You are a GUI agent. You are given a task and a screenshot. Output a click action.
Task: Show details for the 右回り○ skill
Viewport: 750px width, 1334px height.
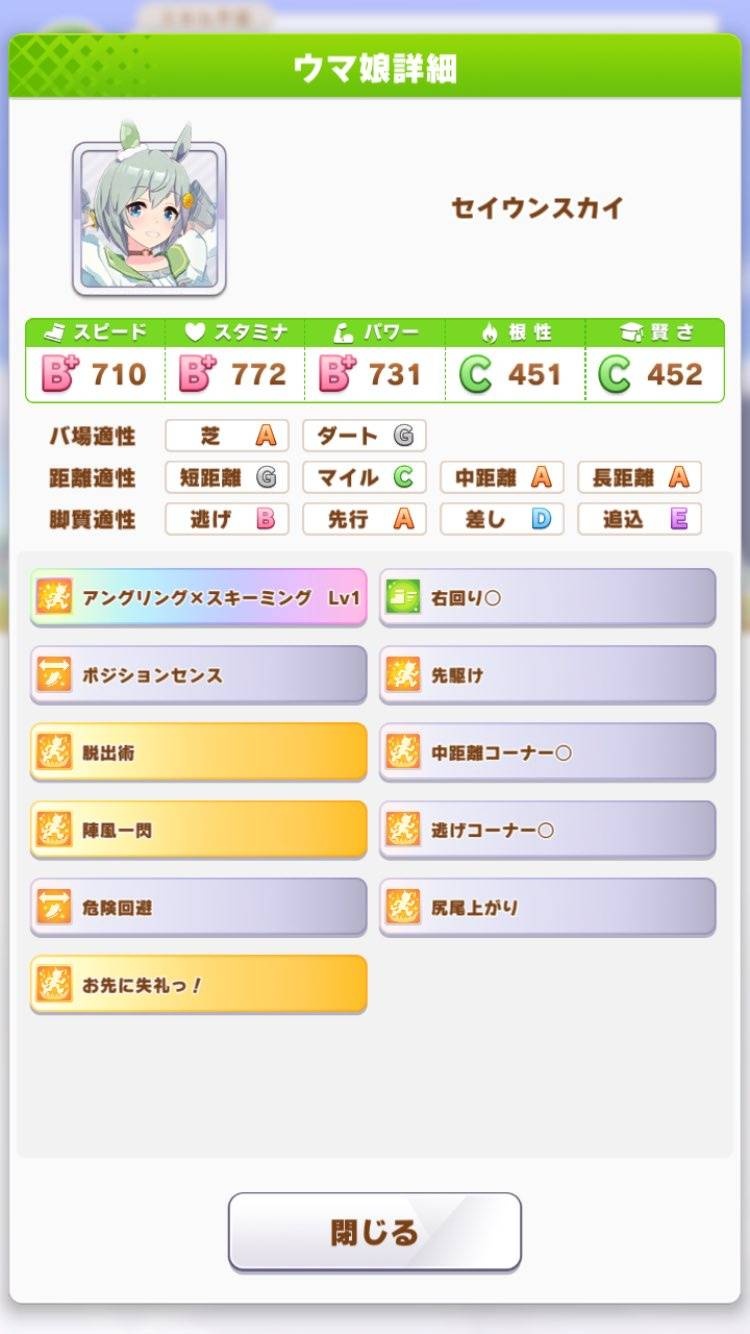click(547, 598)
